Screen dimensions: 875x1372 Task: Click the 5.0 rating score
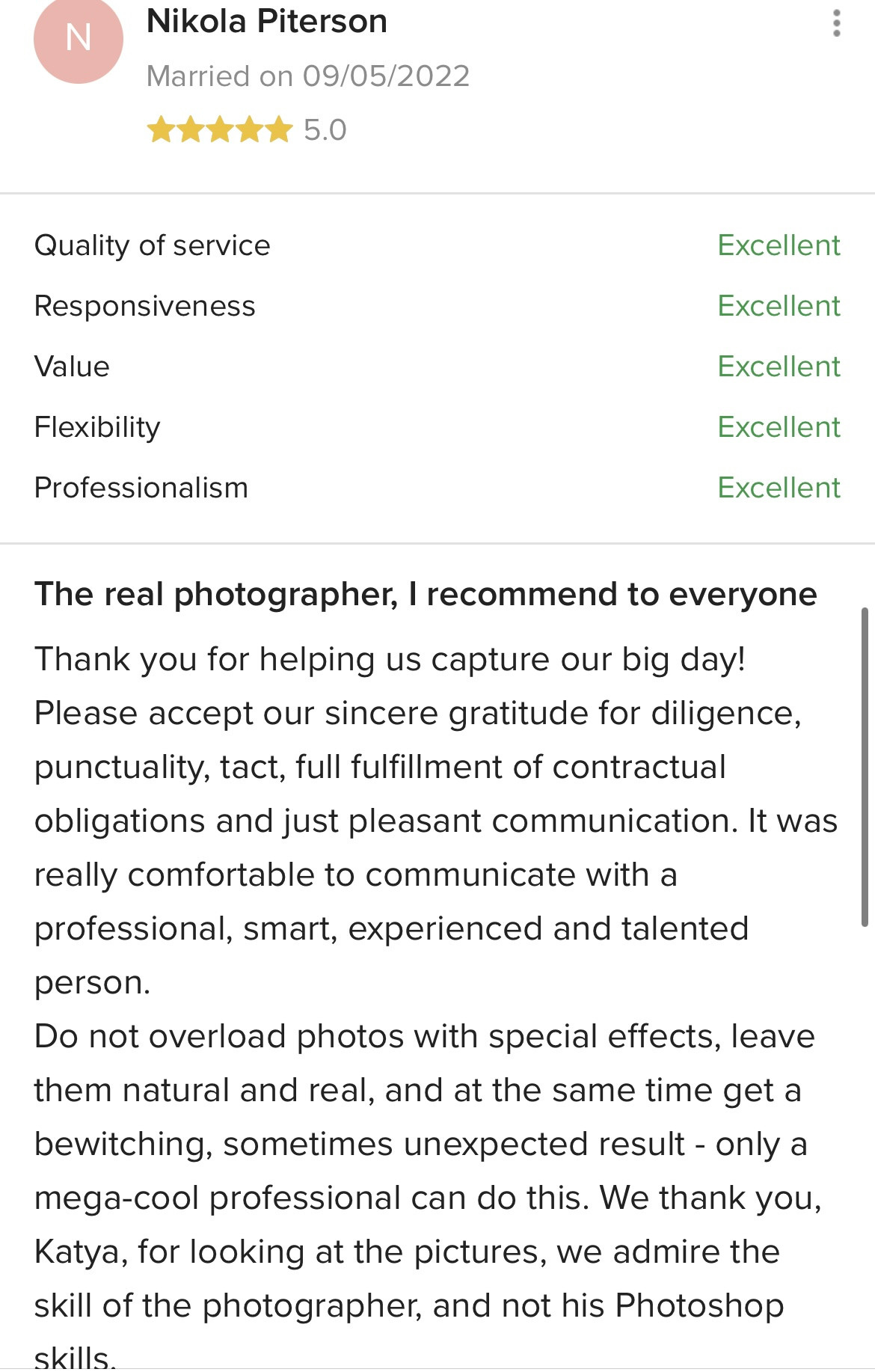pos(323,130)
